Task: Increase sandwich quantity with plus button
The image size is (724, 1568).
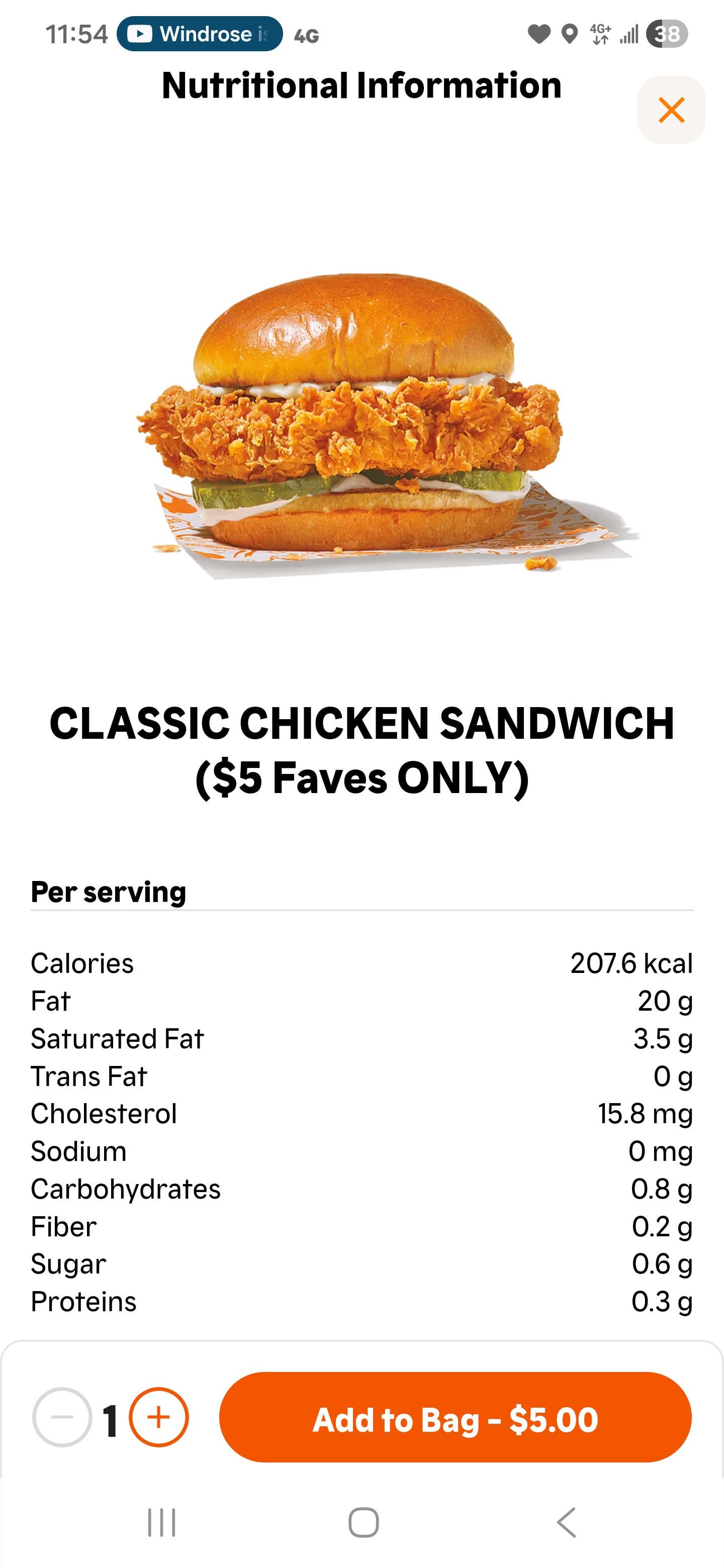Action: (159, 1417)
